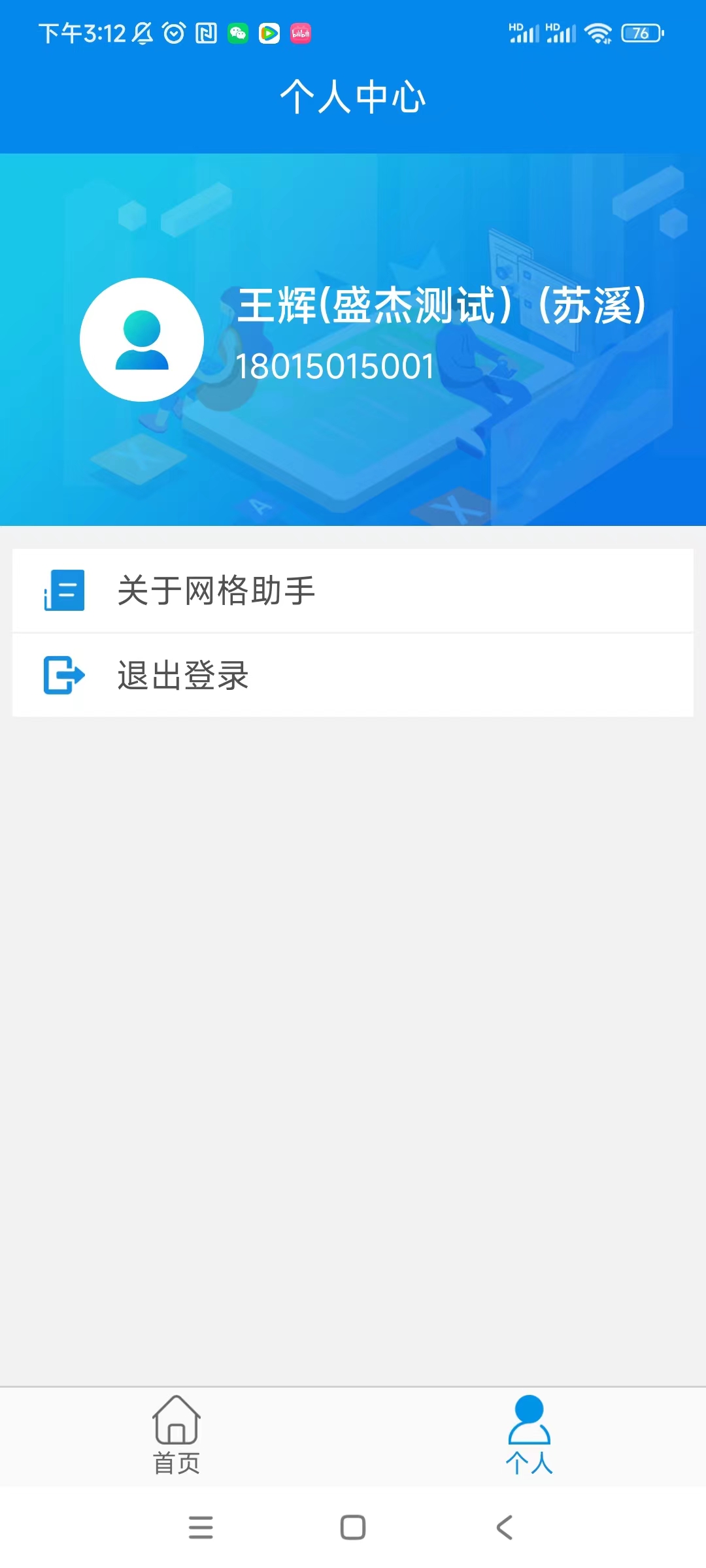706x1568 pixels.
Task: Select the 个人 tab
Action: [529, 1435]
